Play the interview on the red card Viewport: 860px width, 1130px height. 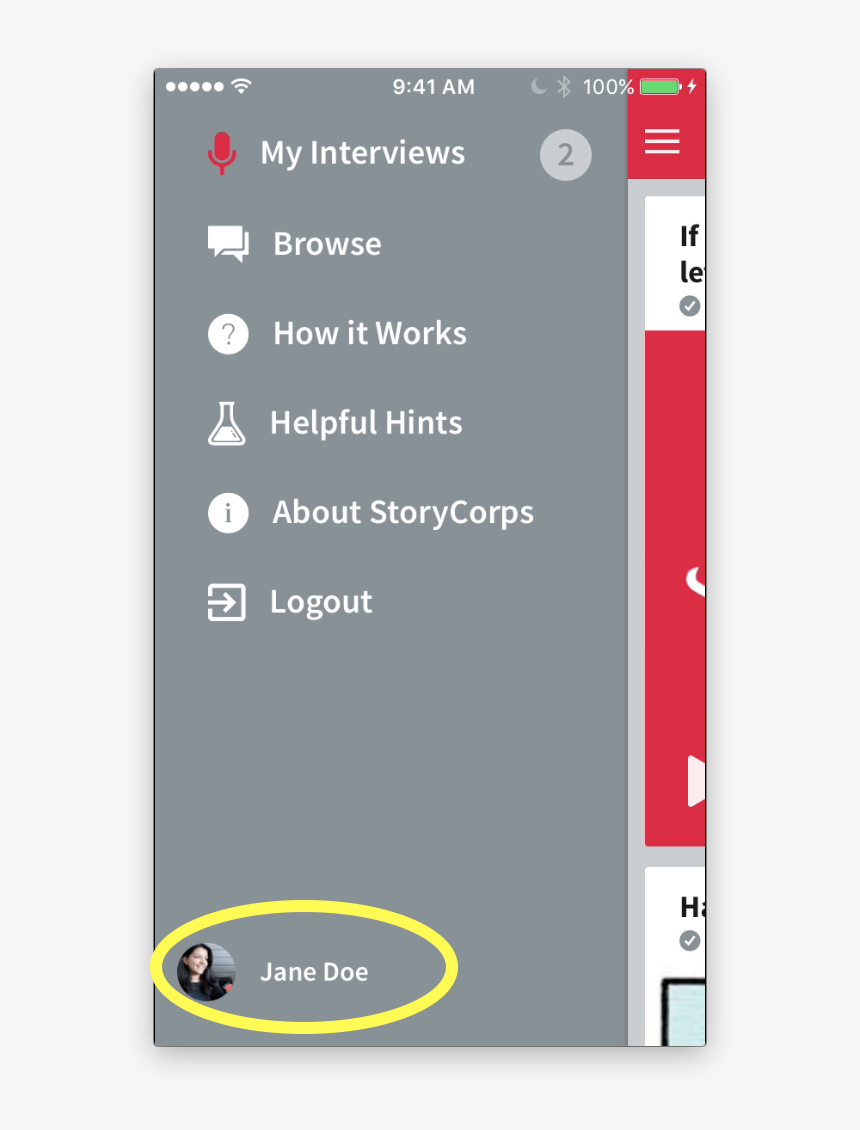696,781
